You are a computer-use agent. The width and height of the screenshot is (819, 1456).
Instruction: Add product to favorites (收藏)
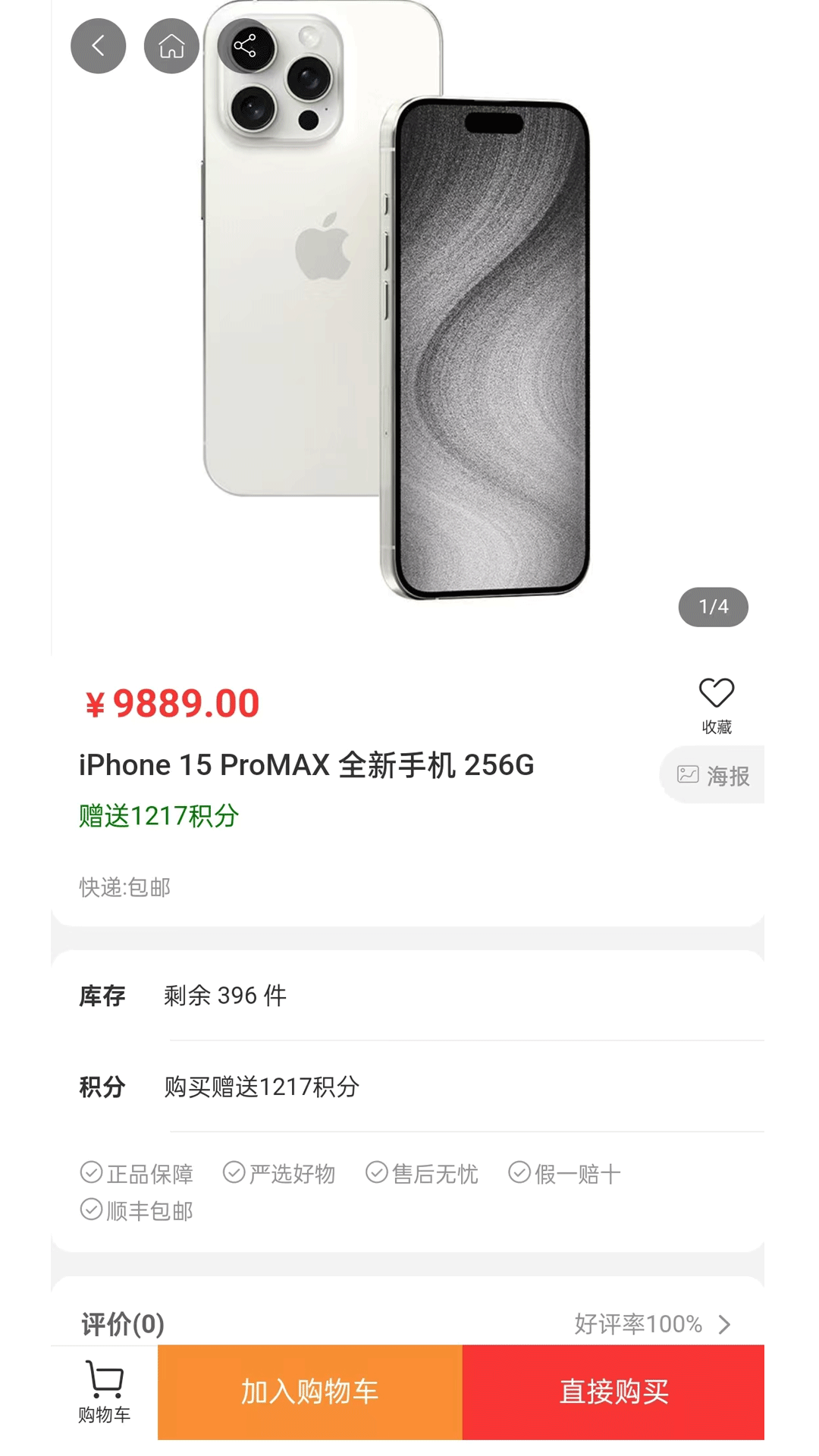[x=716, y=704]
